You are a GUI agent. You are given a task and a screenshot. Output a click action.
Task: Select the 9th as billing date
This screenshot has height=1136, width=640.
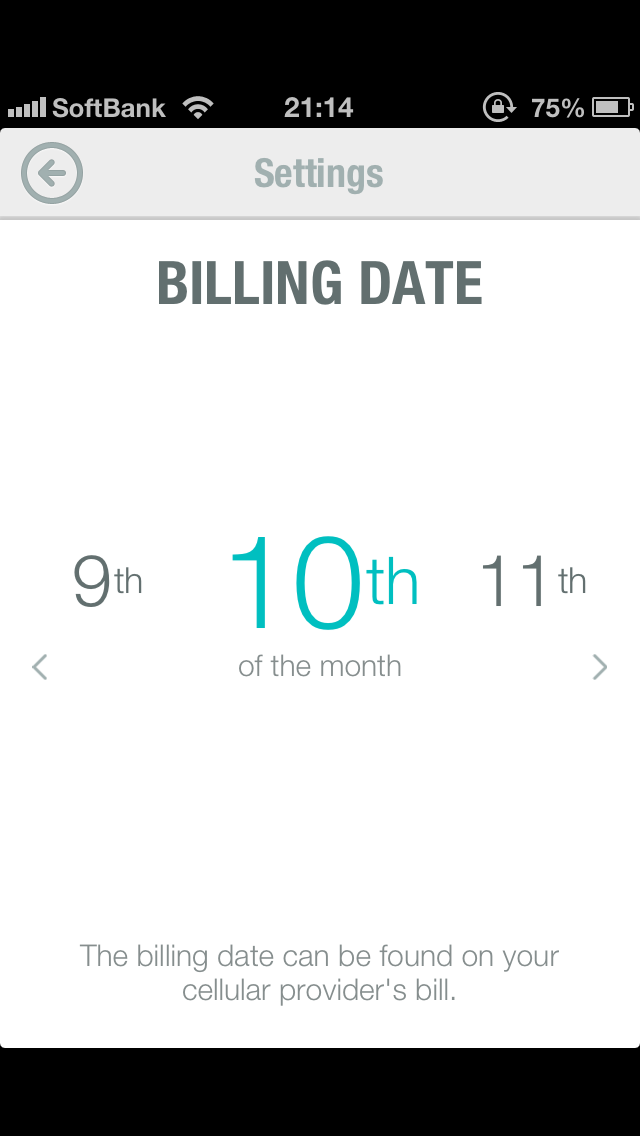[107, 582]
